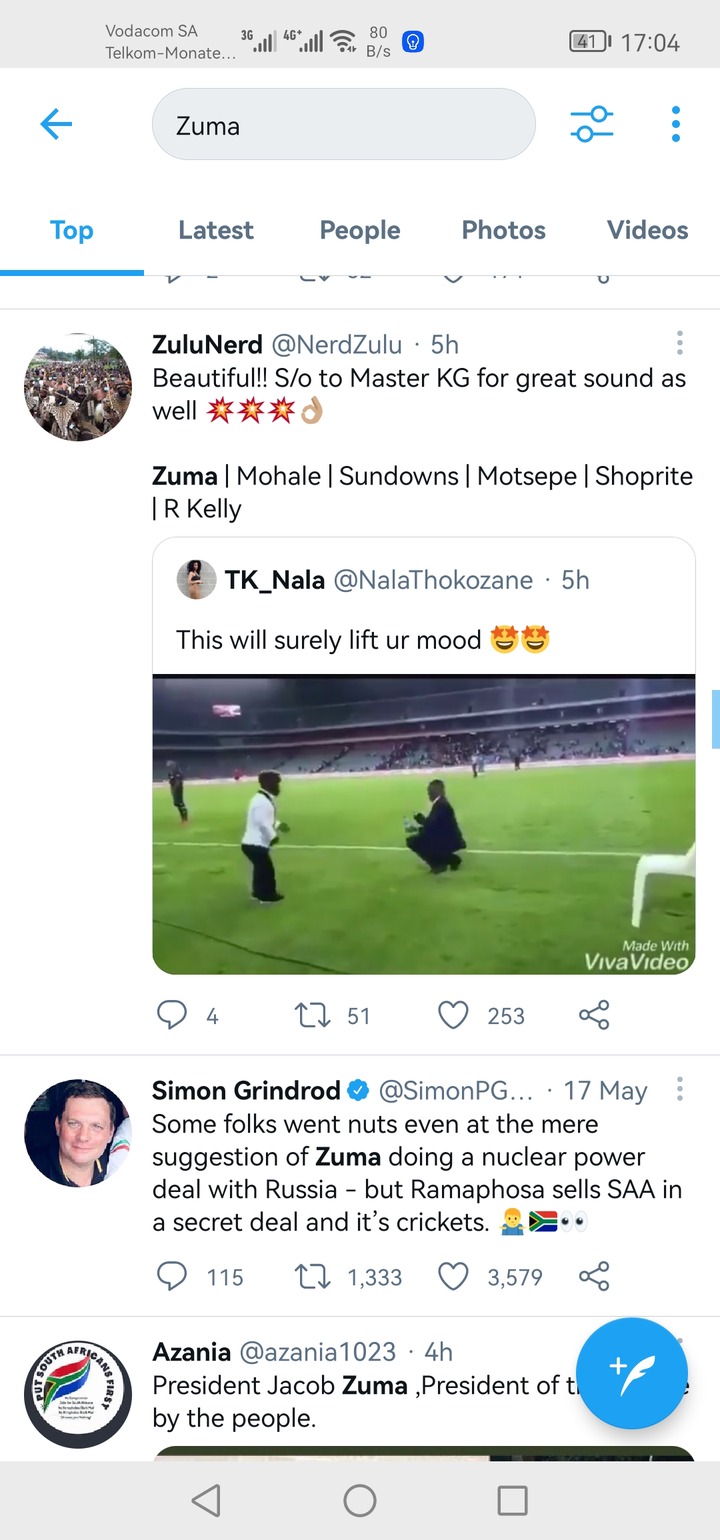Switch to the People tab
720x1540 pixels.
(x=360, y=230)
